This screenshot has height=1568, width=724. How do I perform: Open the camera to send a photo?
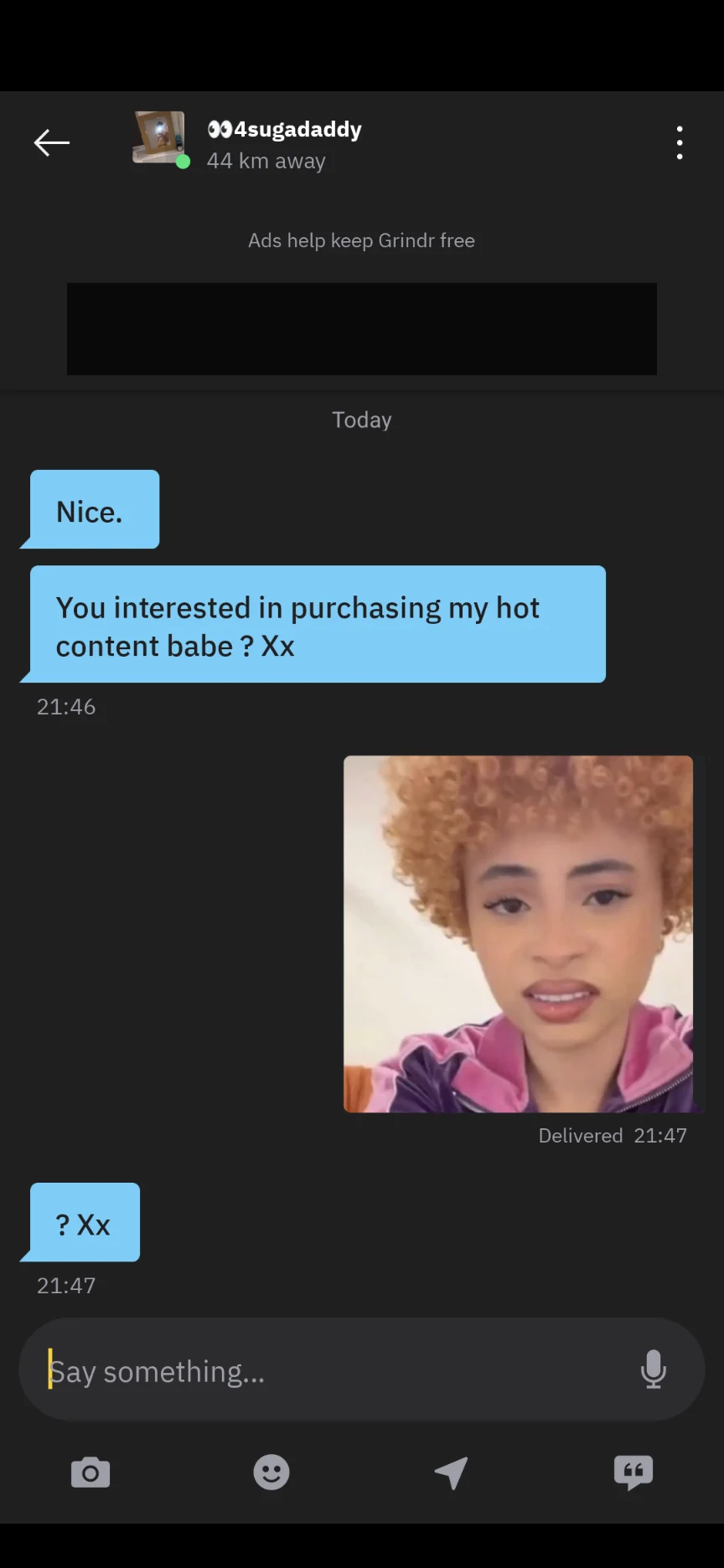tap(90, 1473)
